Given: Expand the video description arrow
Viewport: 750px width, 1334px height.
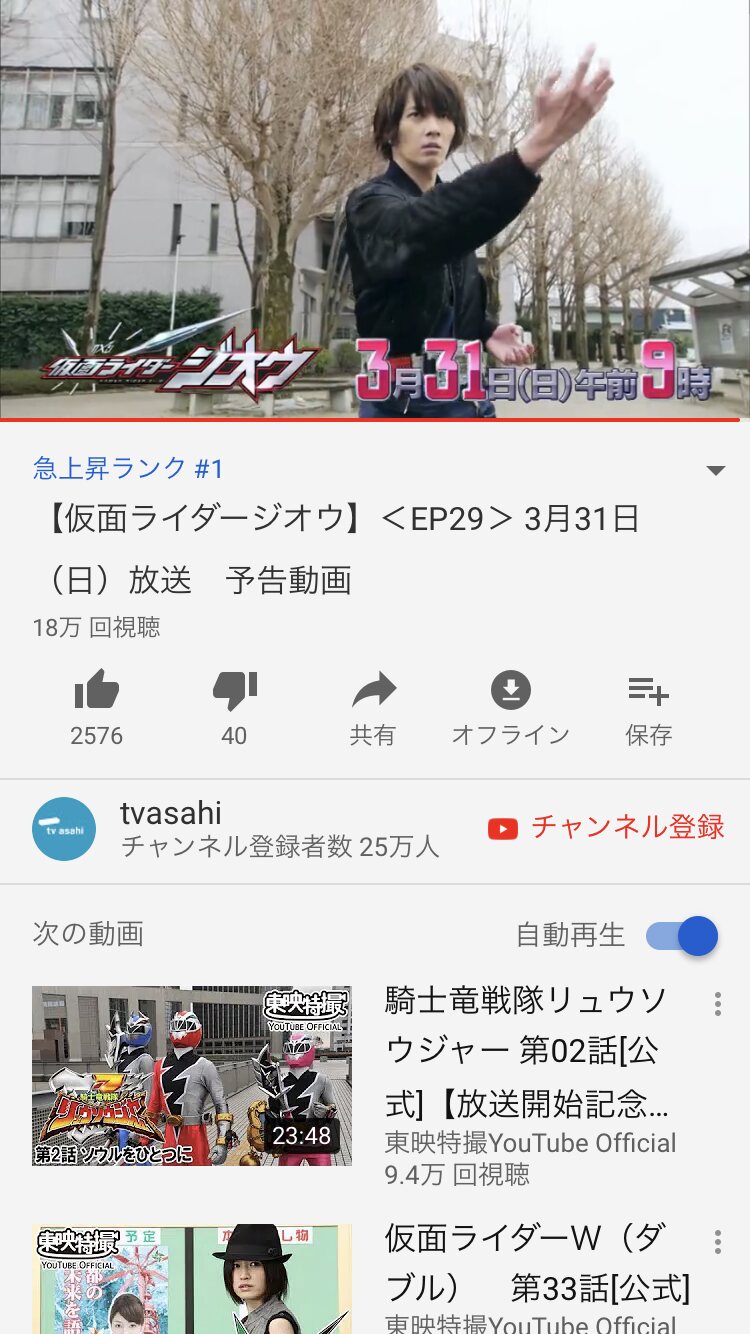Looking at the screenshot, I should (715, 471).
